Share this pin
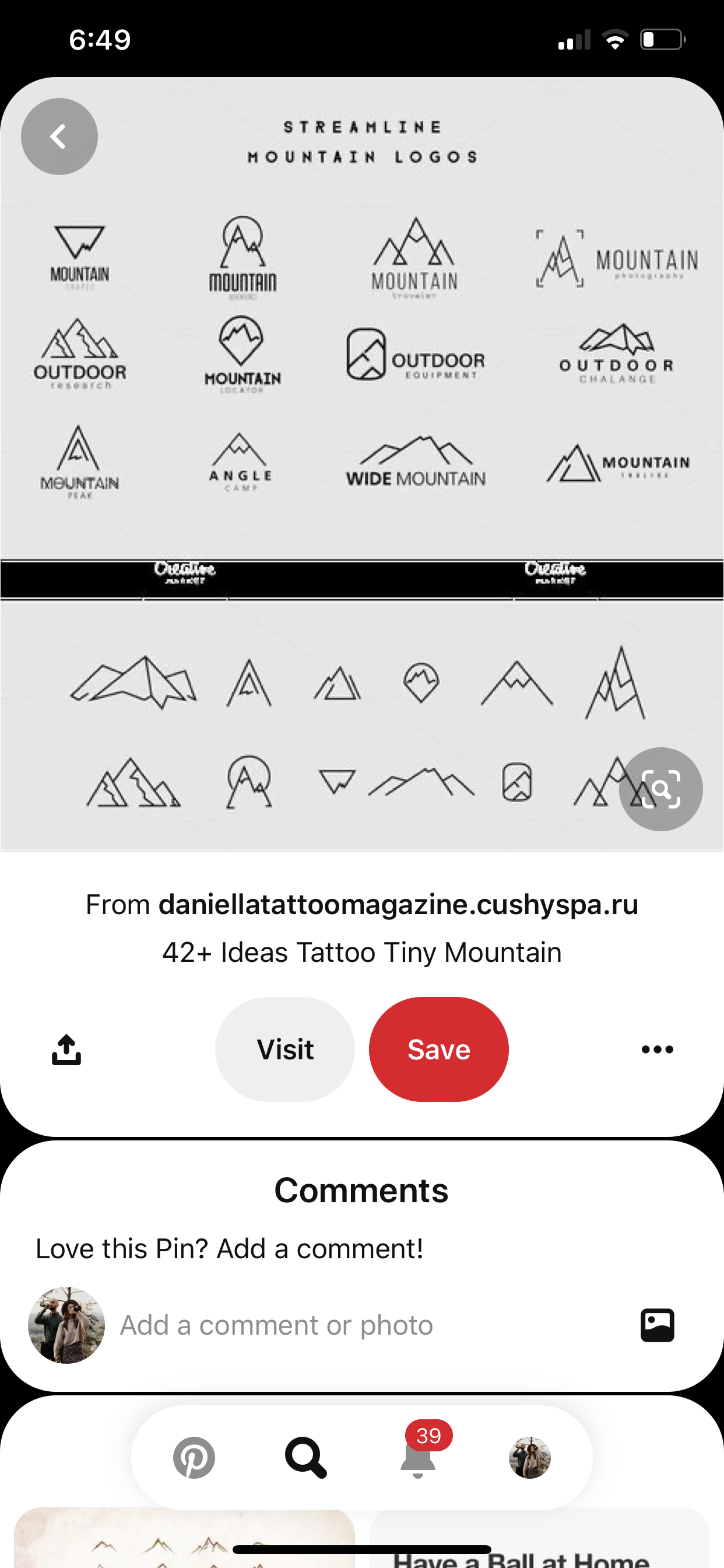This screenshot has height=1568, width=724. (x=66, y=1049)
